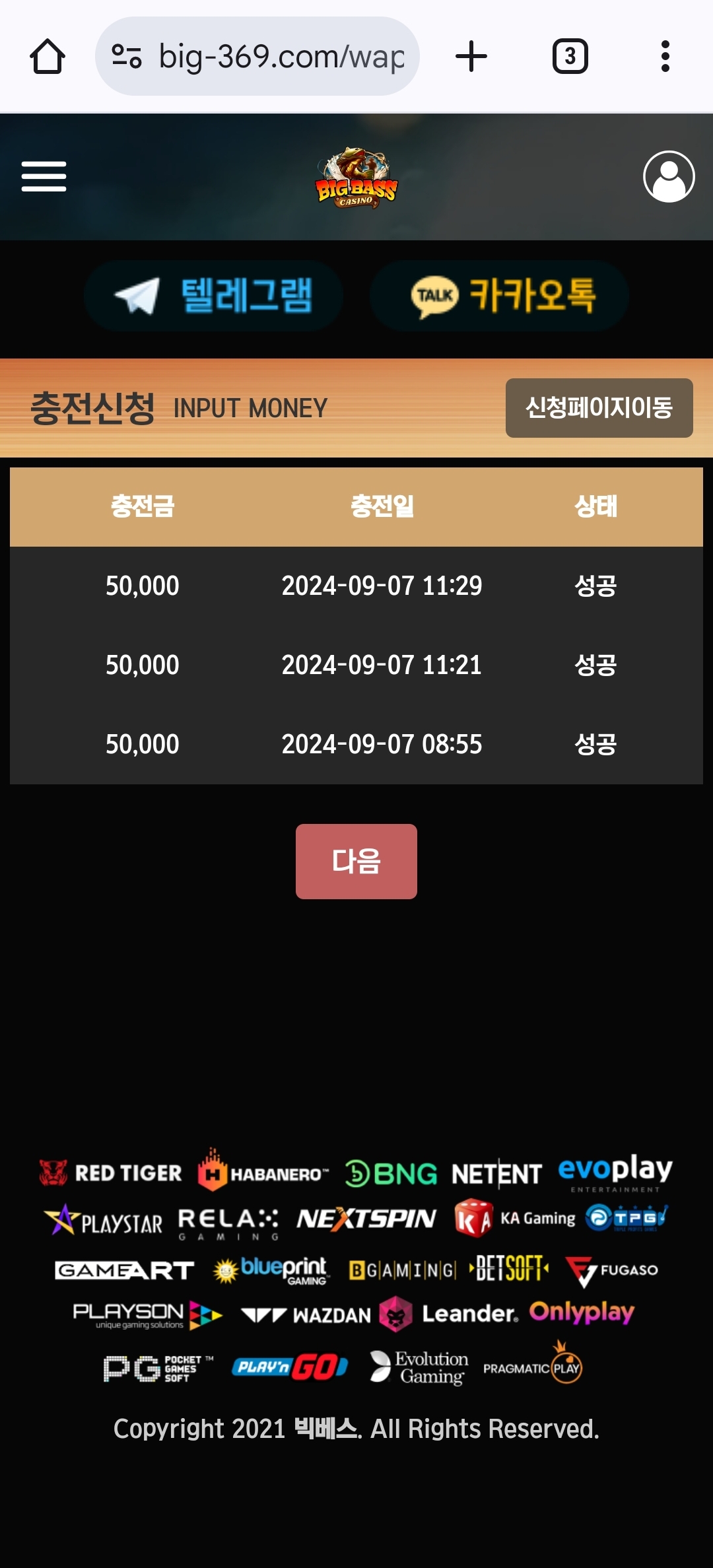Tap the big-369.com address bar

click(257, 56)
